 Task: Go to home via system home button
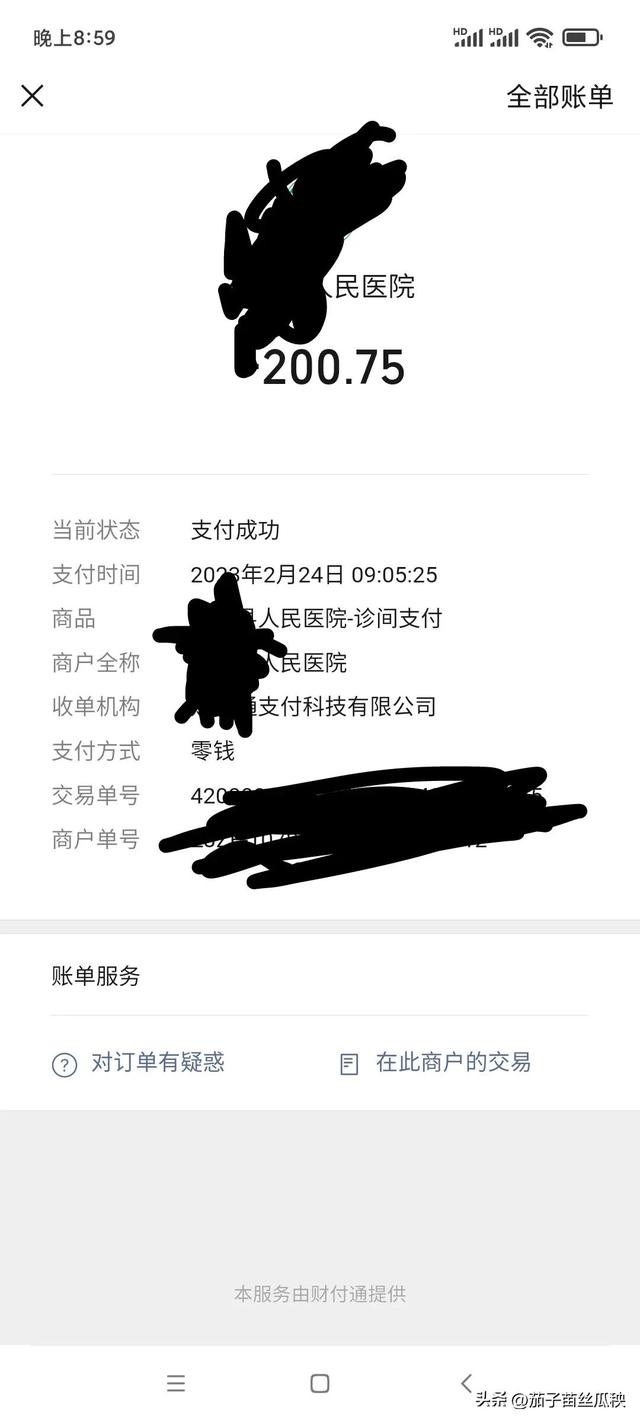[x=320, y=1384]
